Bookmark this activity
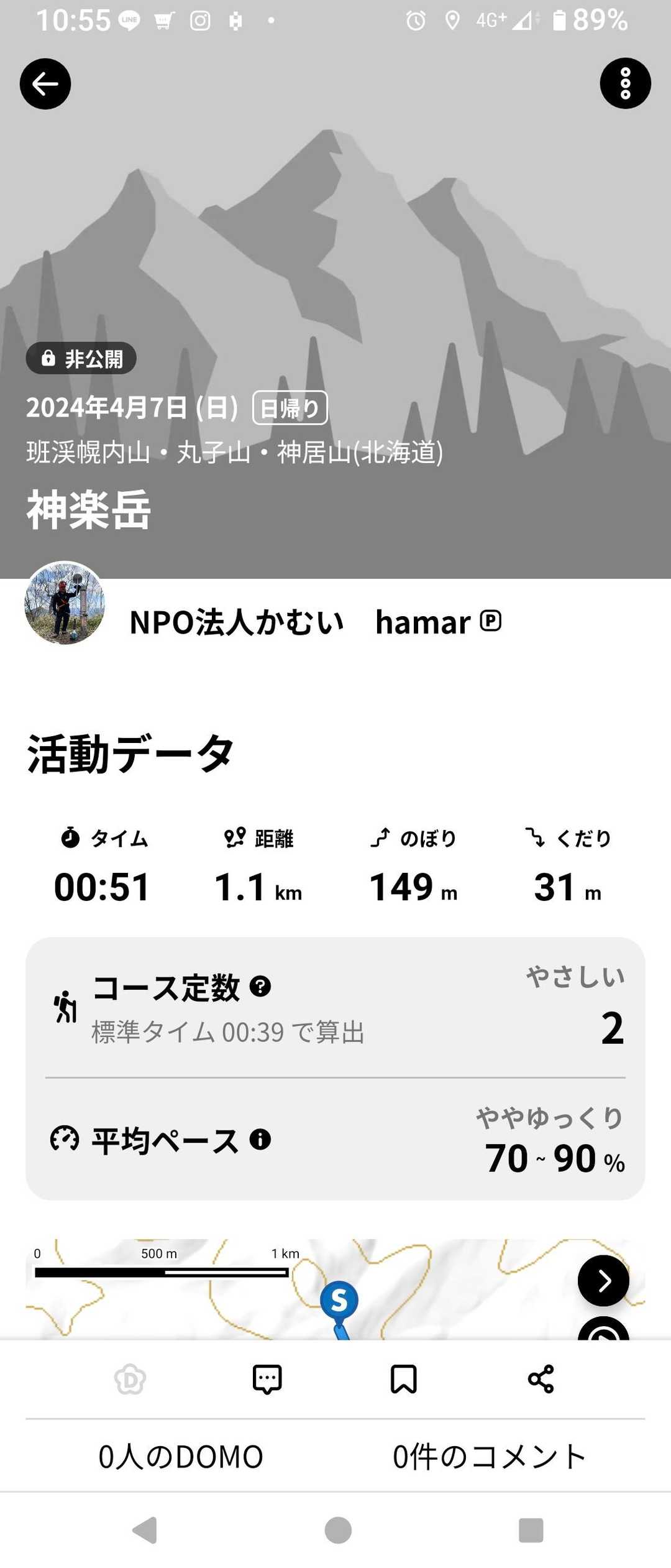Image resolution: width=671 pixels, height=1568 pixels. [404, 1379]
